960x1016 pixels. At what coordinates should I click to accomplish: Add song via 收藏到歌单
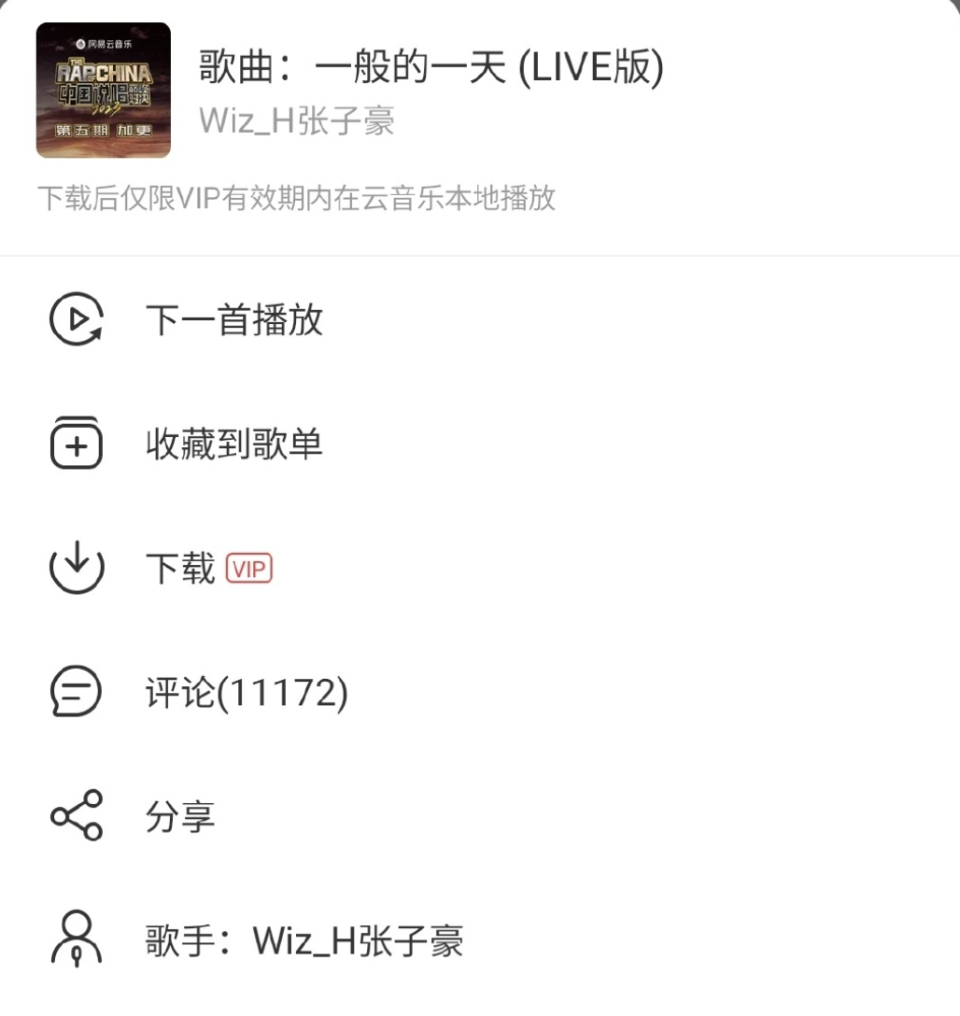click(234, 444)
